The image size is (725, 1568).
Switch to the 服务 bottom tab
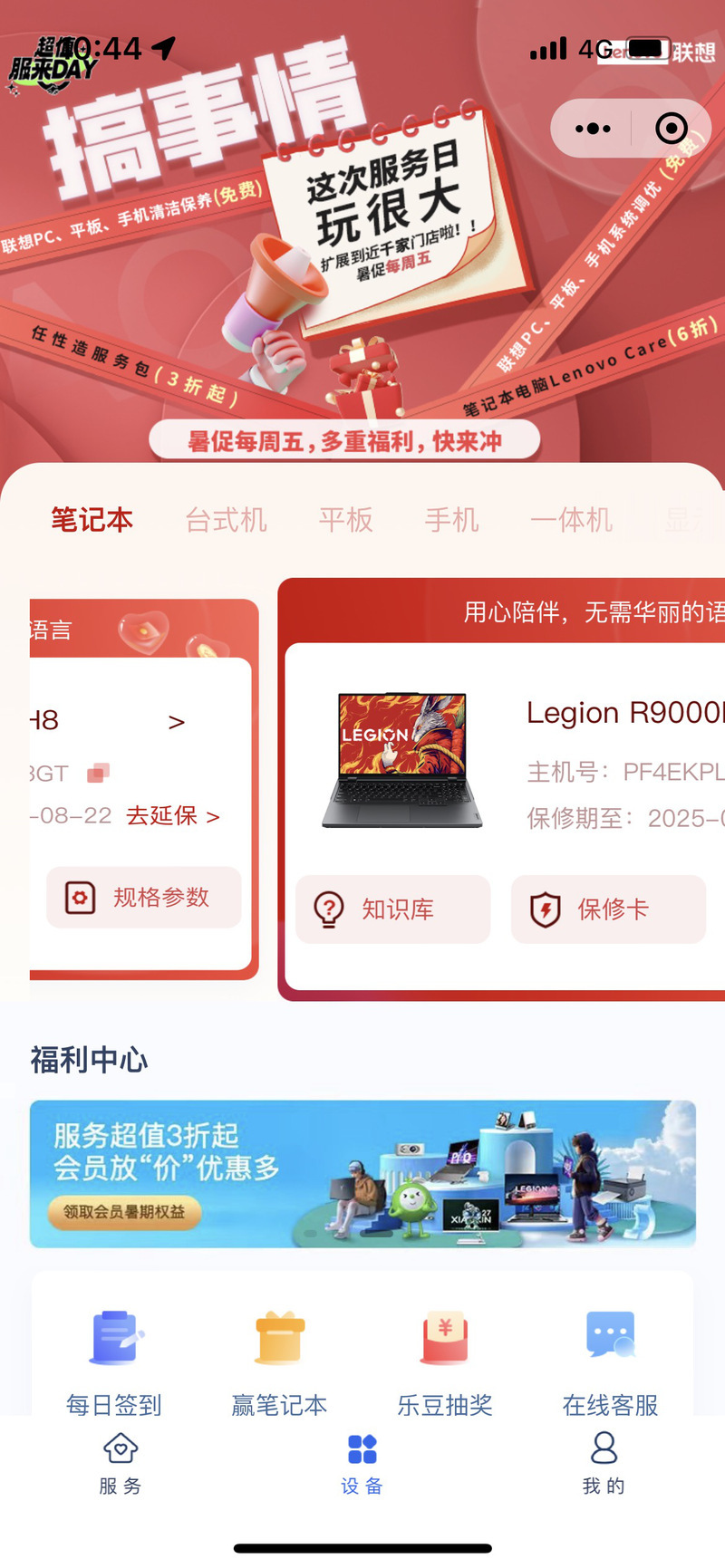click(x=121, y=1462)
